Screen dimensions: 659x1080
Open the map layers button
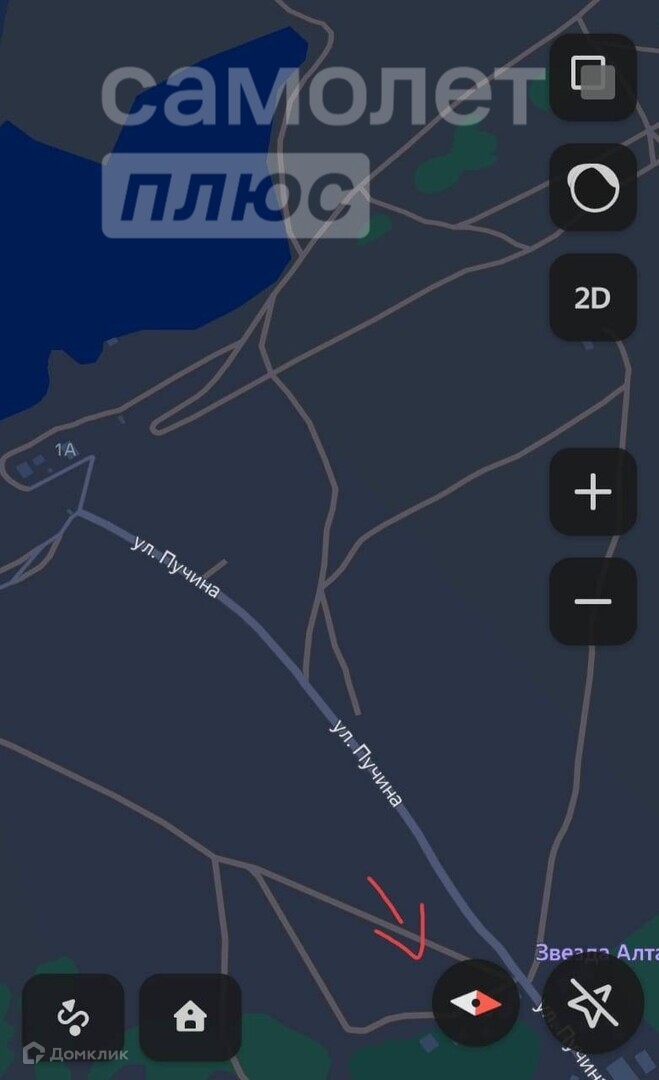coord(592,77)
